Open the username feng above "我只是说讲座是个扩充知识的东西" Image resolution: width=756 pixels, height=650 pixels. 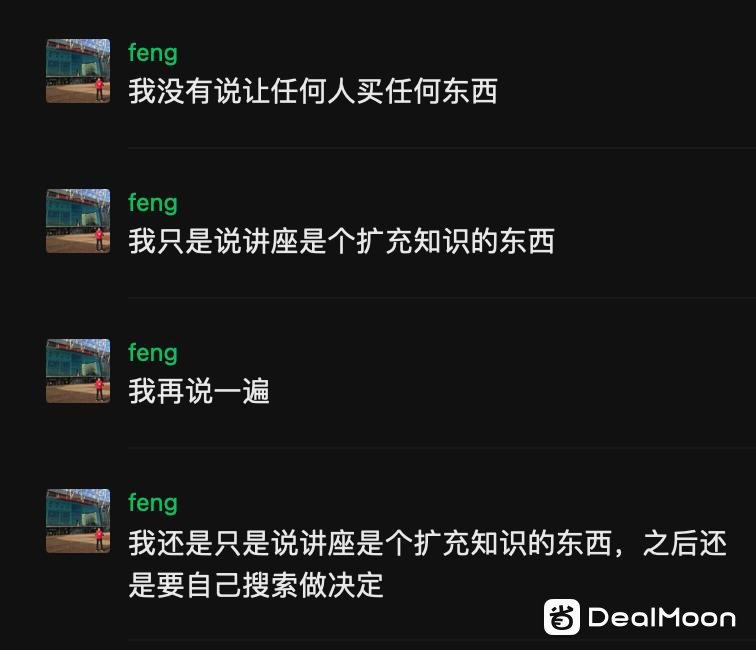click(x=152, y=203)
